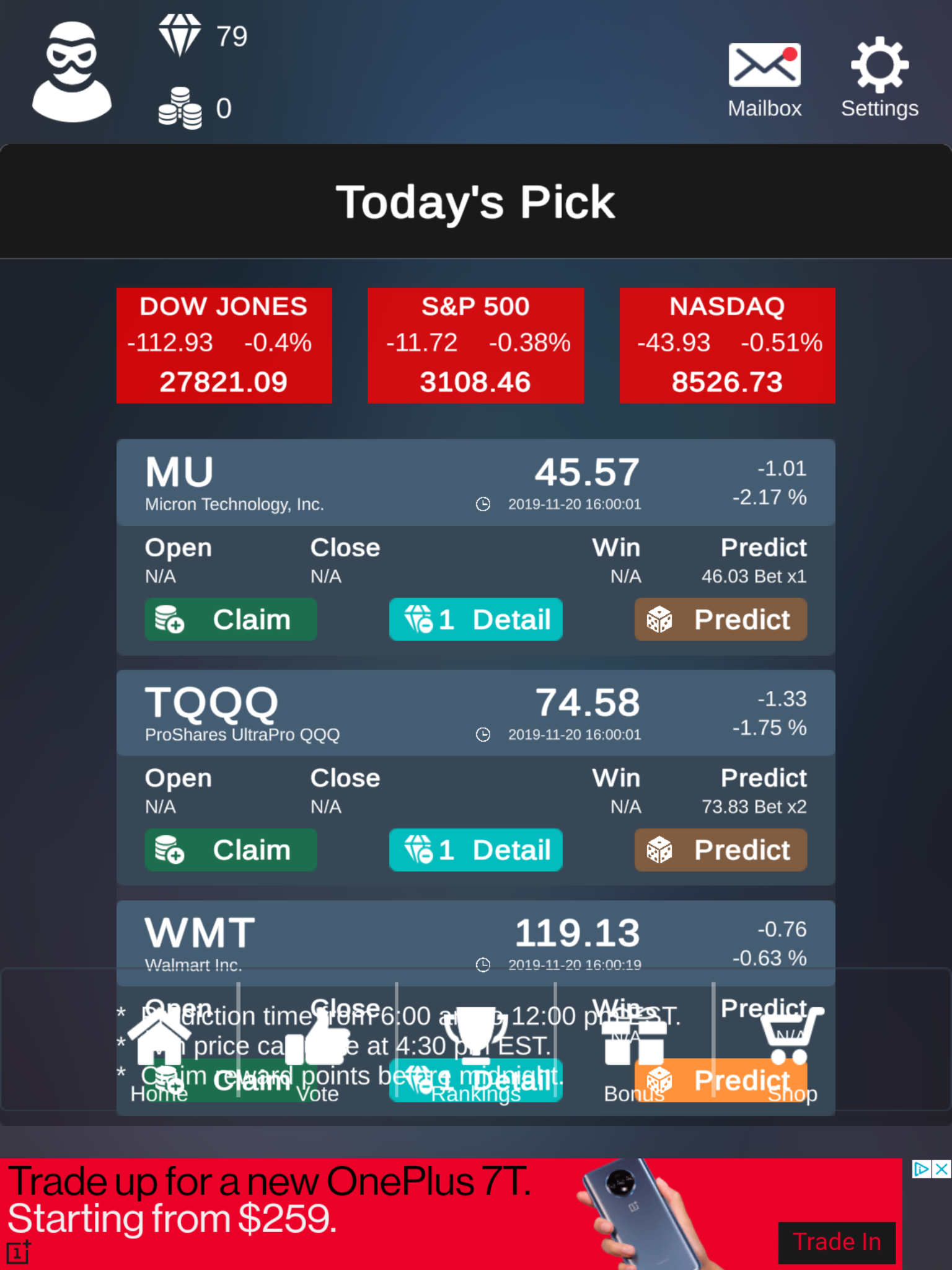Claim reward points for MU stock

pos(230,619)
